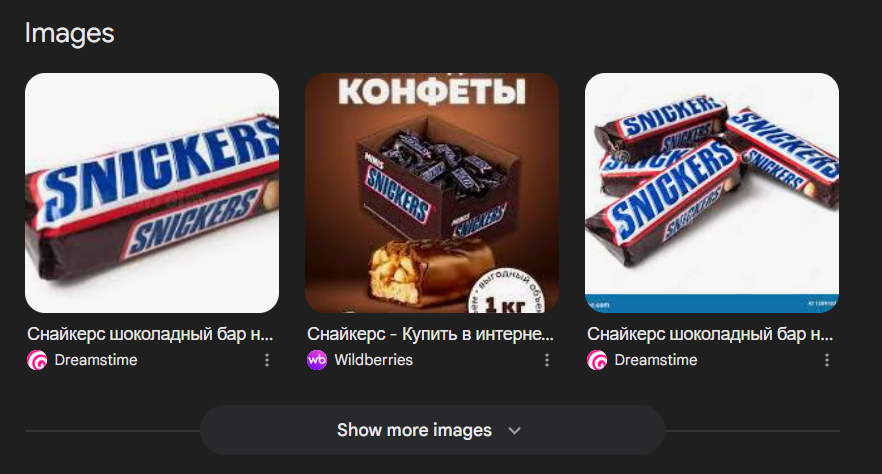This screenshot has width=882, height=474.
Task: Open the multiple Snickers bars image
Action: [712, 193]
